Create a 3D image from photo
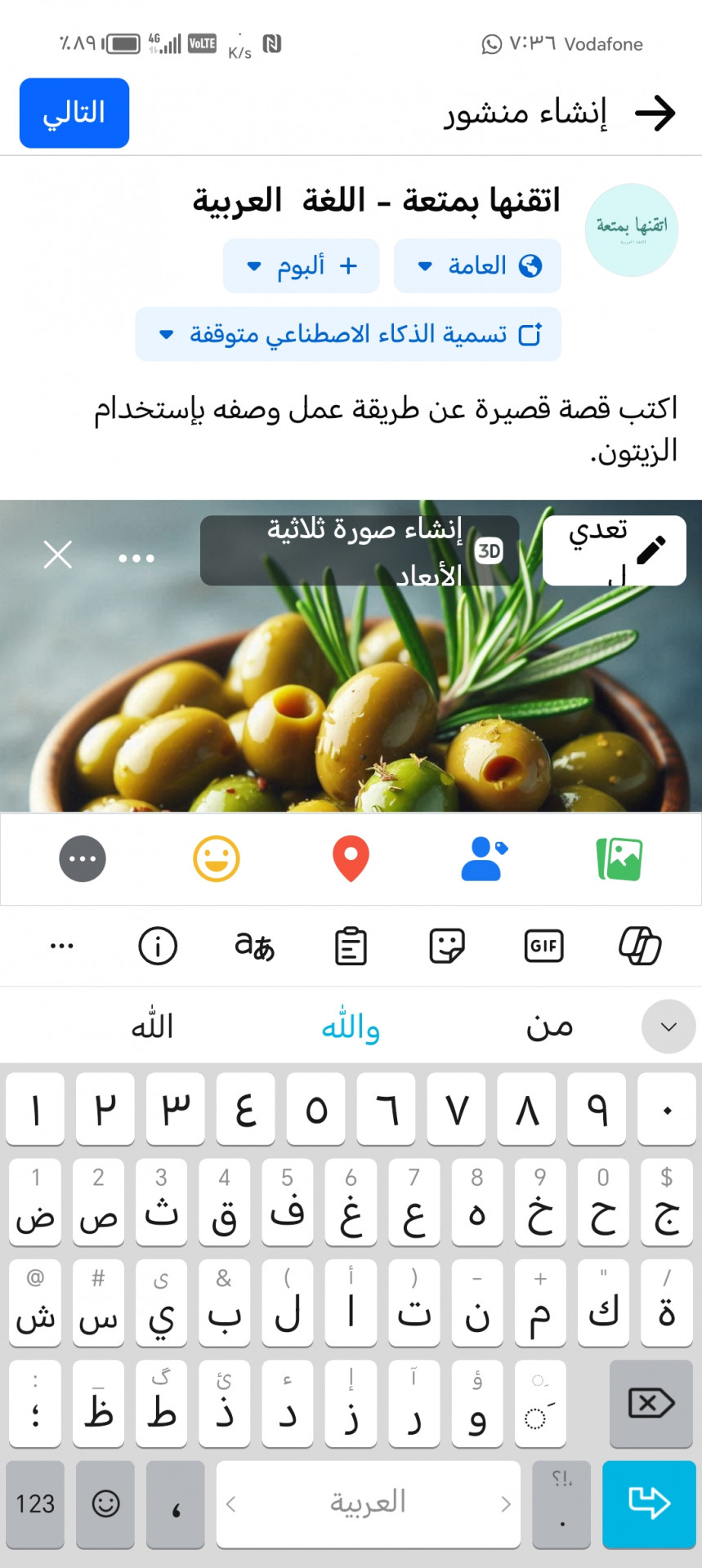The height and width of the screenshot is (1568, 702). (x=360, y=550)
